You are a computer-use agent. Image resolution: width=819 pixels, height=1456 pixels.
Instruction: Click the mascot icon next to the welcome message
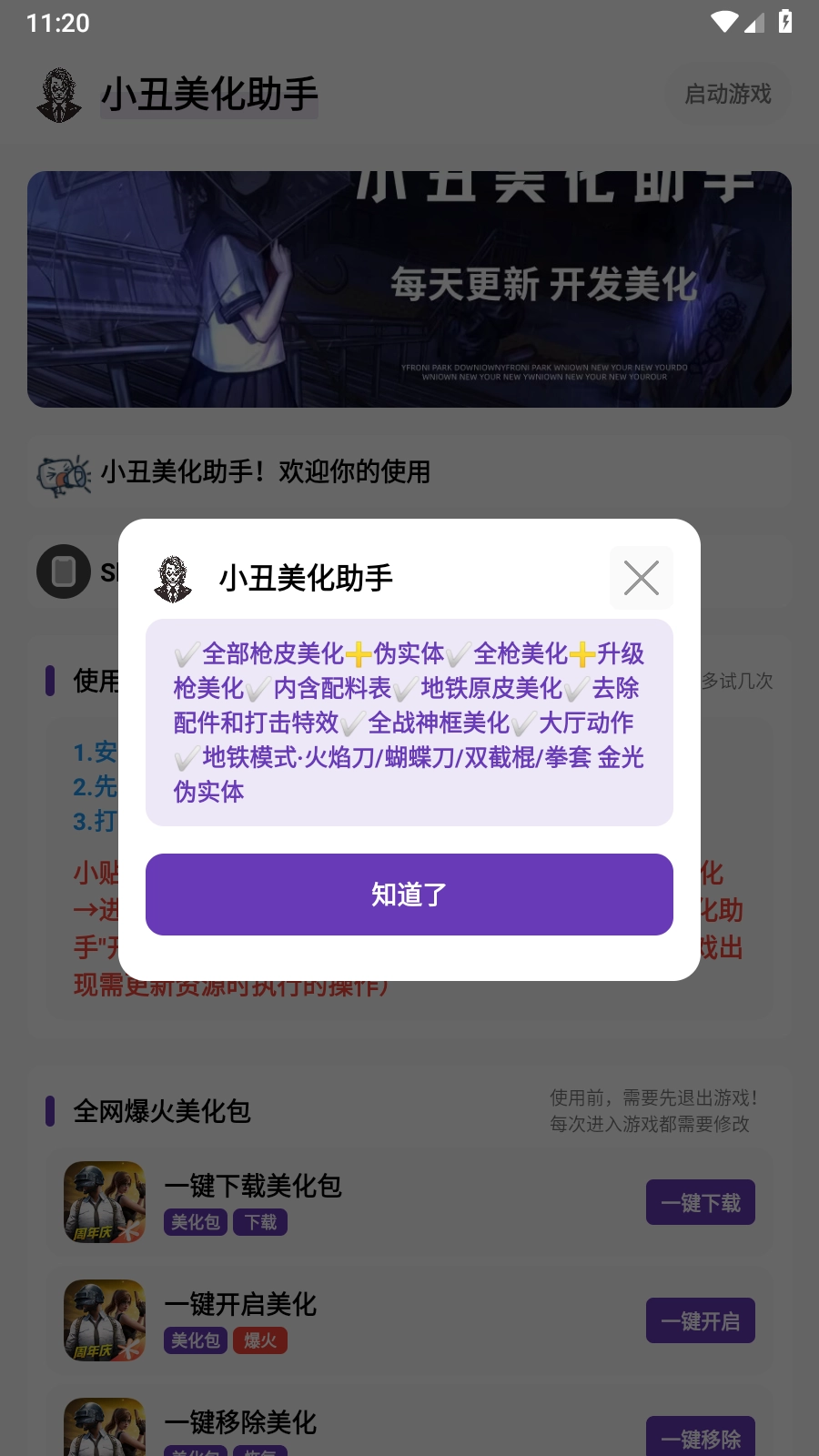coord(62,472)
